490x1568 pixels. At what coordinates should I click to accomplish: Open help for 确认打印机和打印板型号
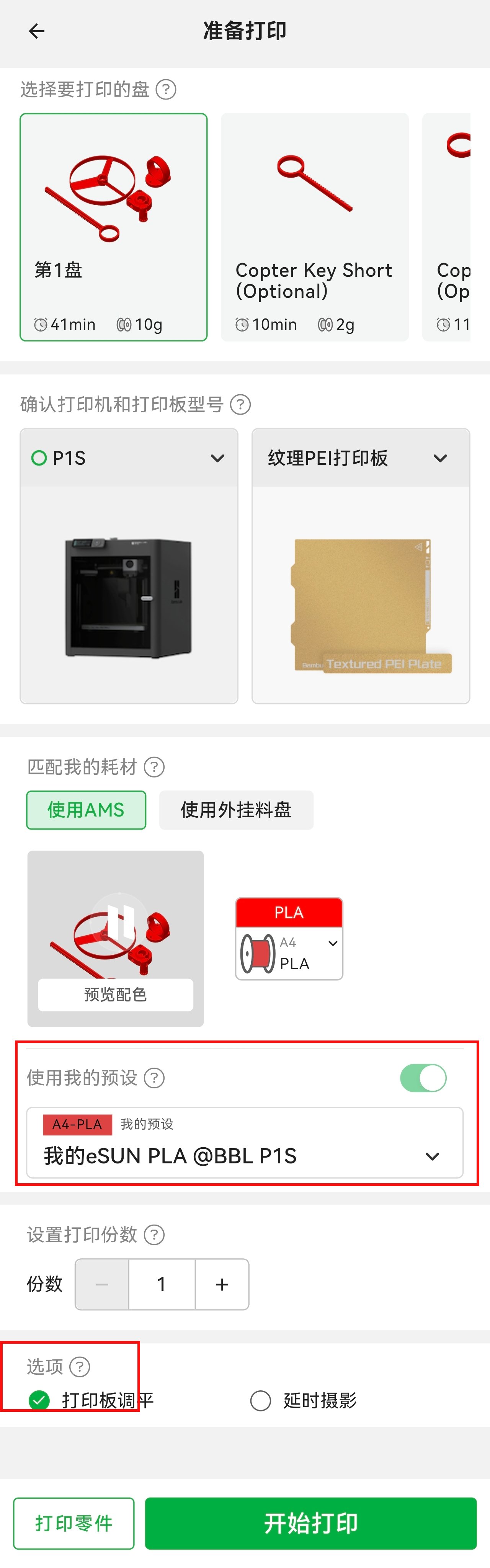pos(240,404)
